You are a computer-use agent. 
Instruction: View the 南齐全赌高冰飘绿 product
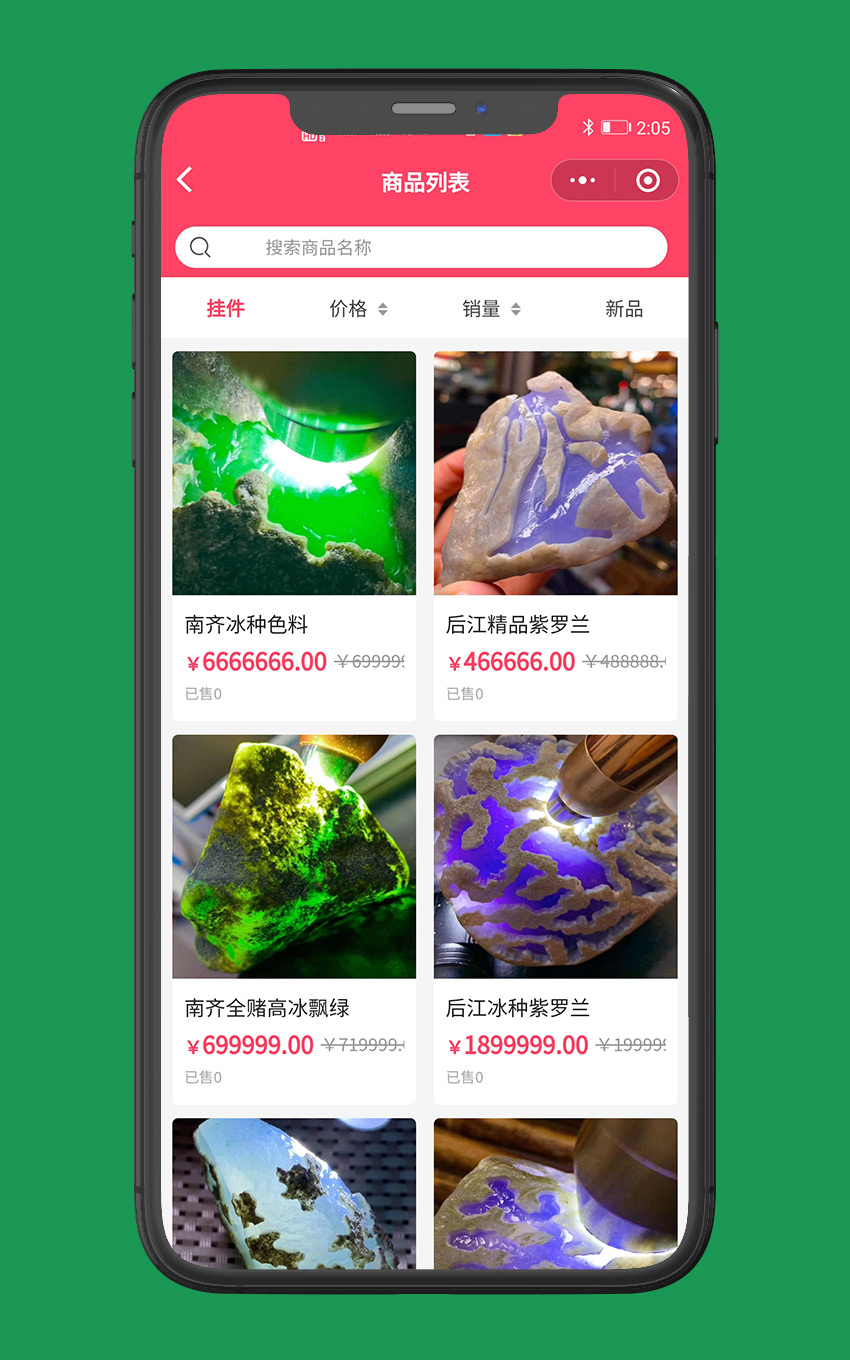pos(294,918)
